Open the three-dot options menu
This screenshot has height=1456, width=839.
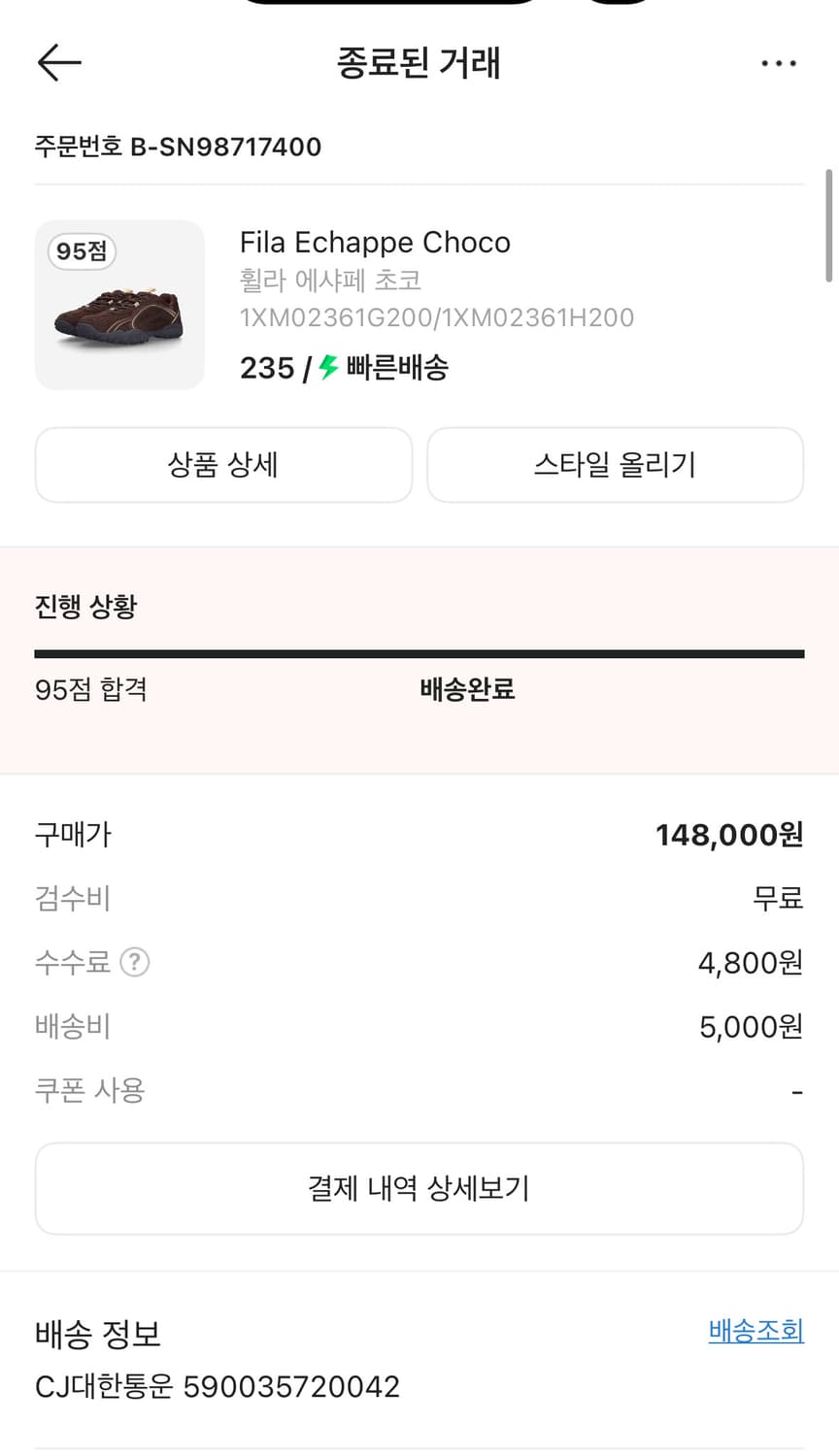point(778,62)
